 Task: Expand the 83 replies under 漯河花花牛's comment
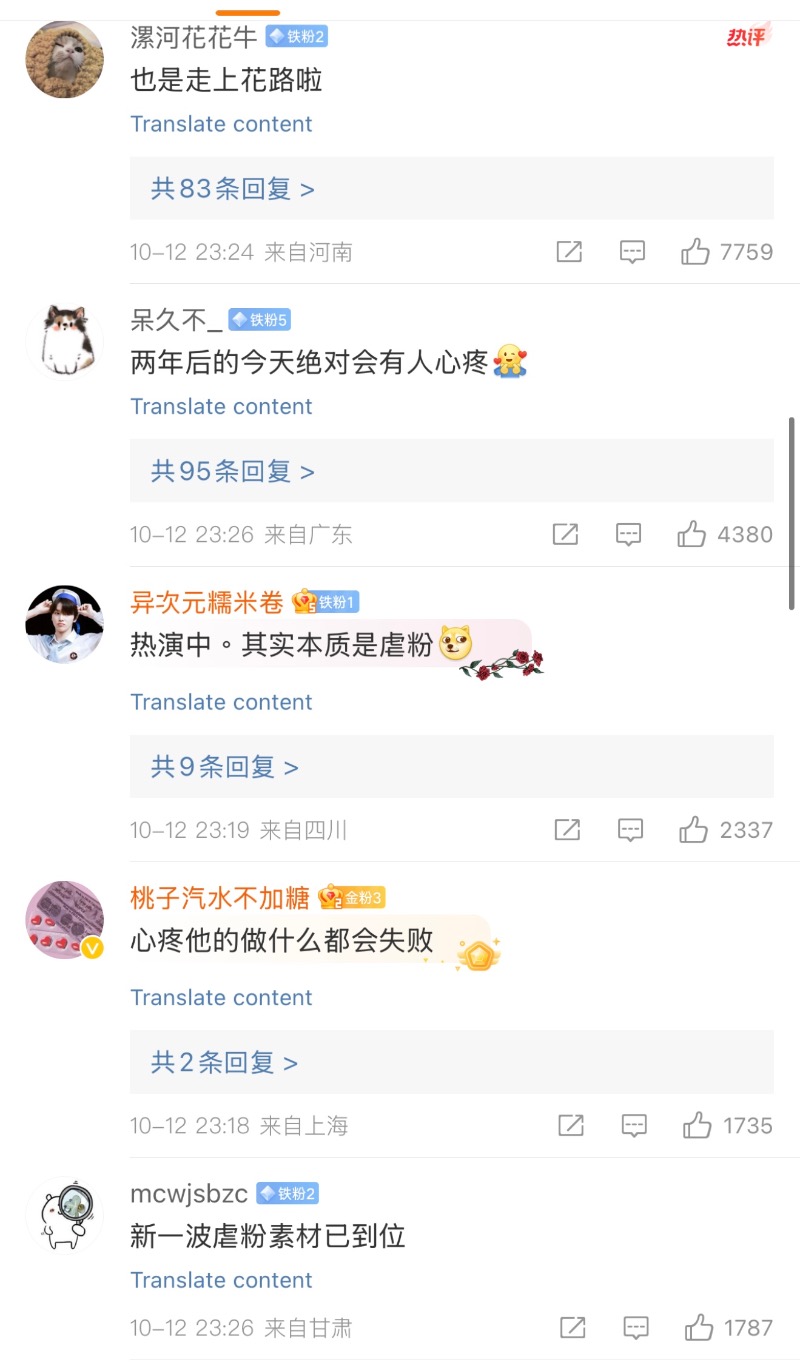233,188
